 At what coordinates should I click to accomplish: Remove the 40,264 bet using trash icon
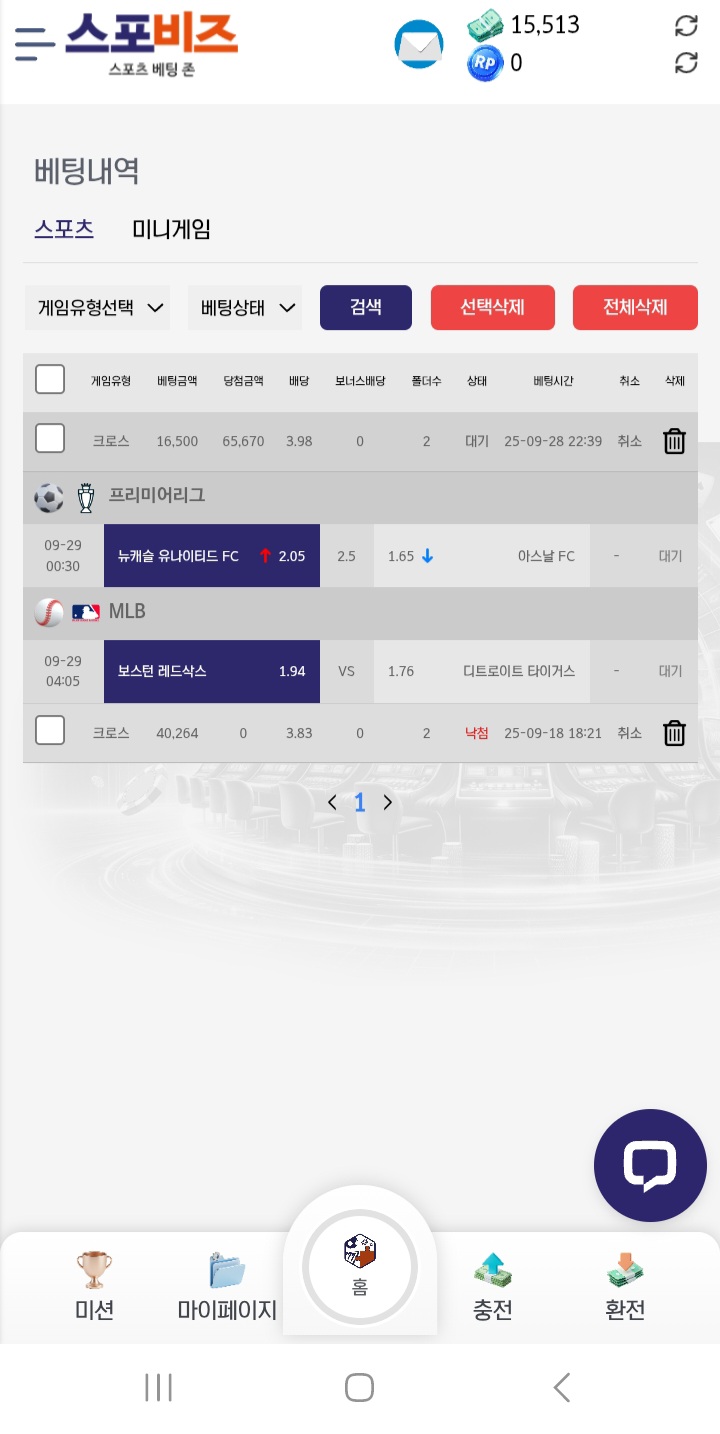tap(675, 733)
